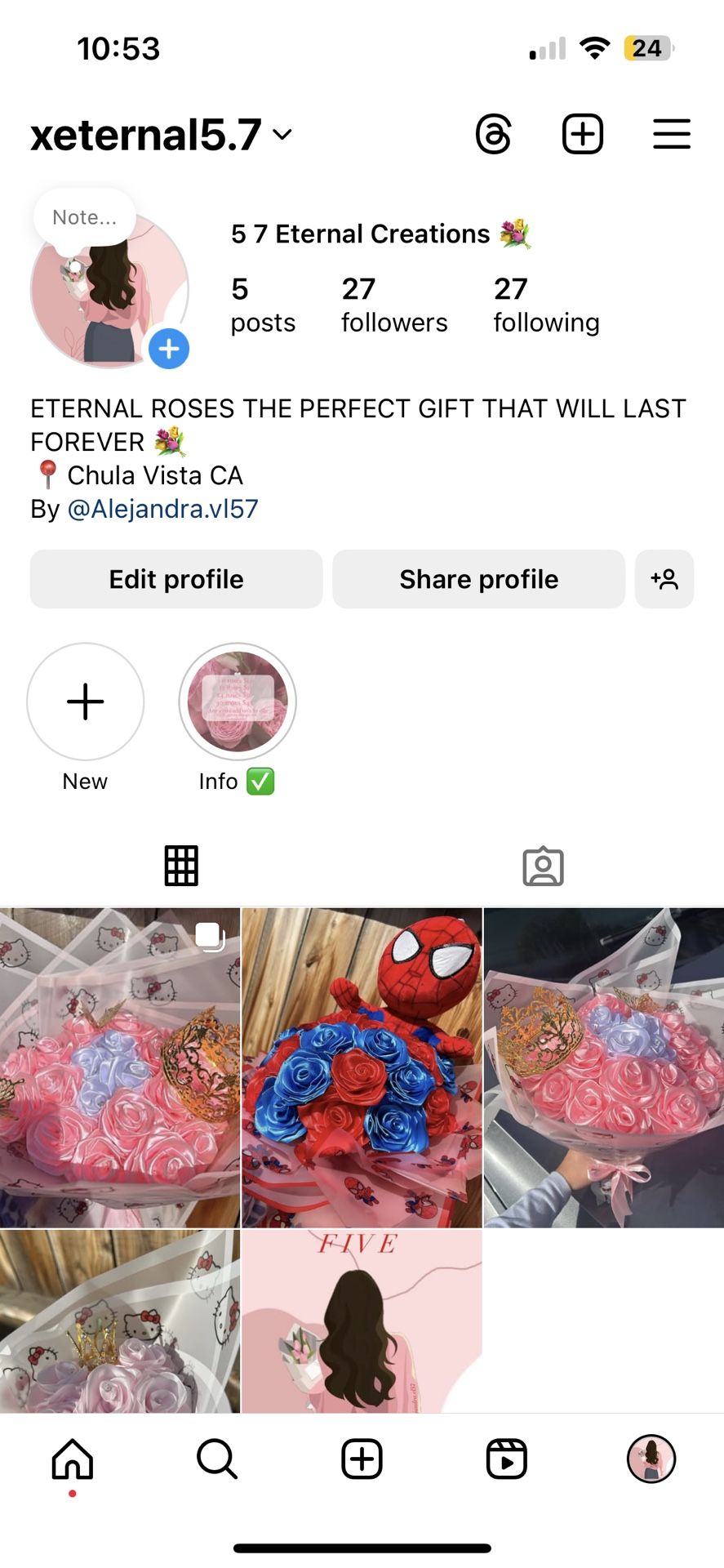The width and height of the screenshot is (724, 1568).
Task: Open the FIVE illustration post
Action: pos(362,1321)
